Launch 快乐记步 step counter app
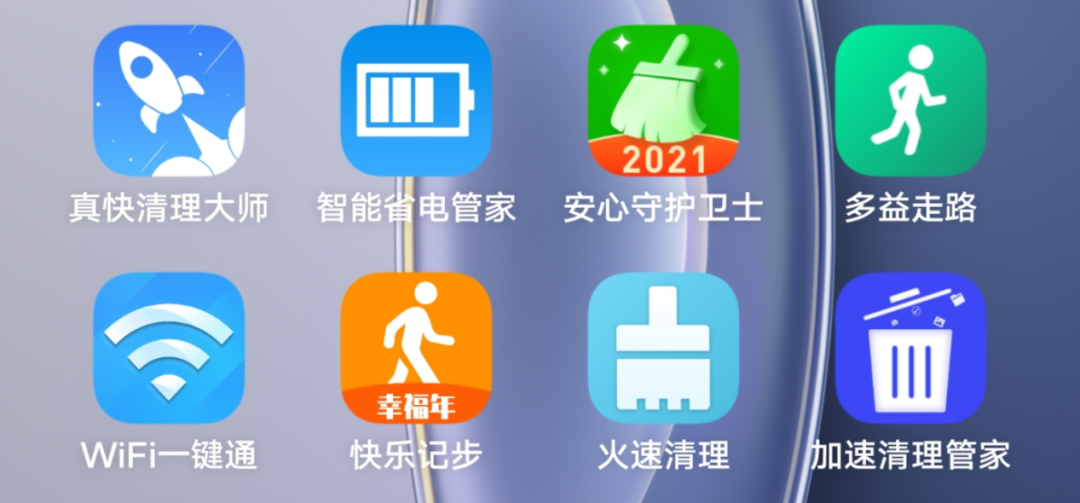The height and width of the screenshot is (503, 1080). point(416,348)
